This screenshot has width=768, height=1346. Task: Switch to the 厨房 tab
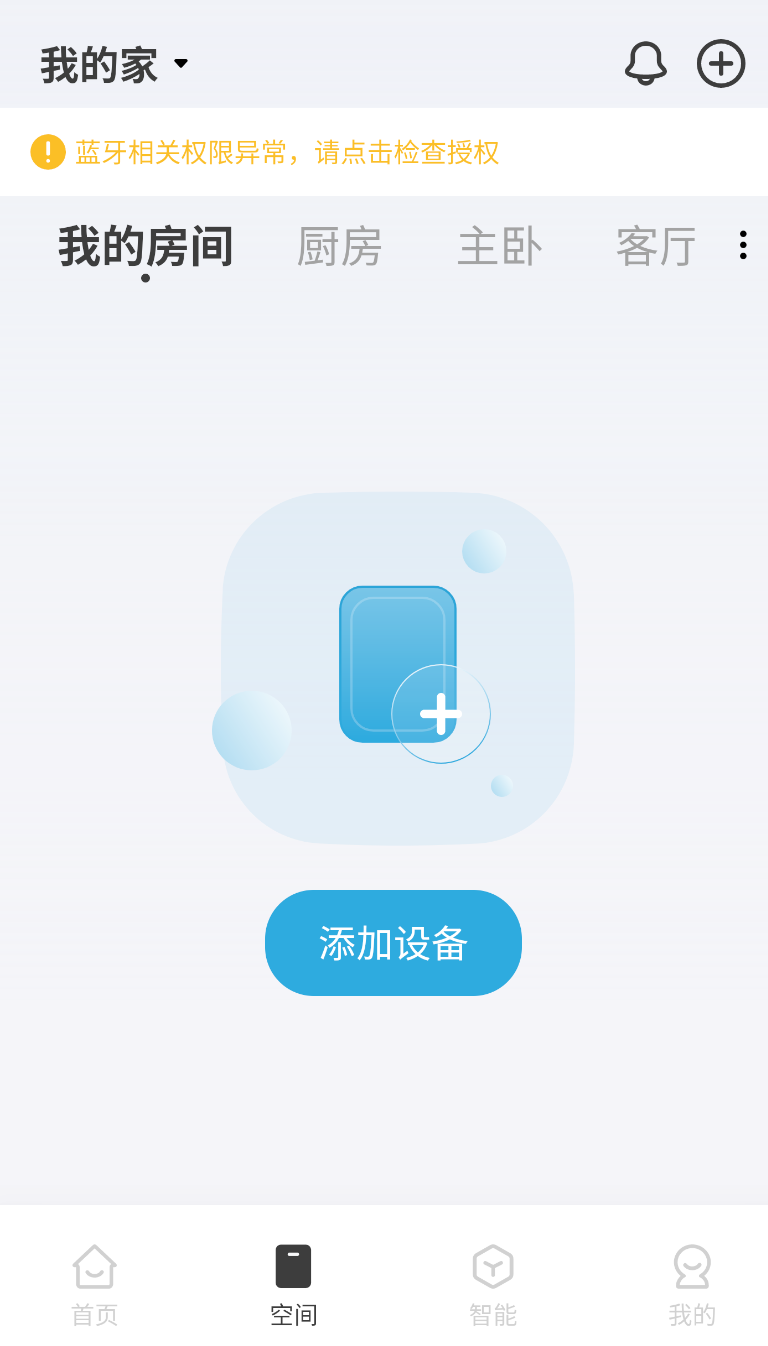tap(339, 247)
